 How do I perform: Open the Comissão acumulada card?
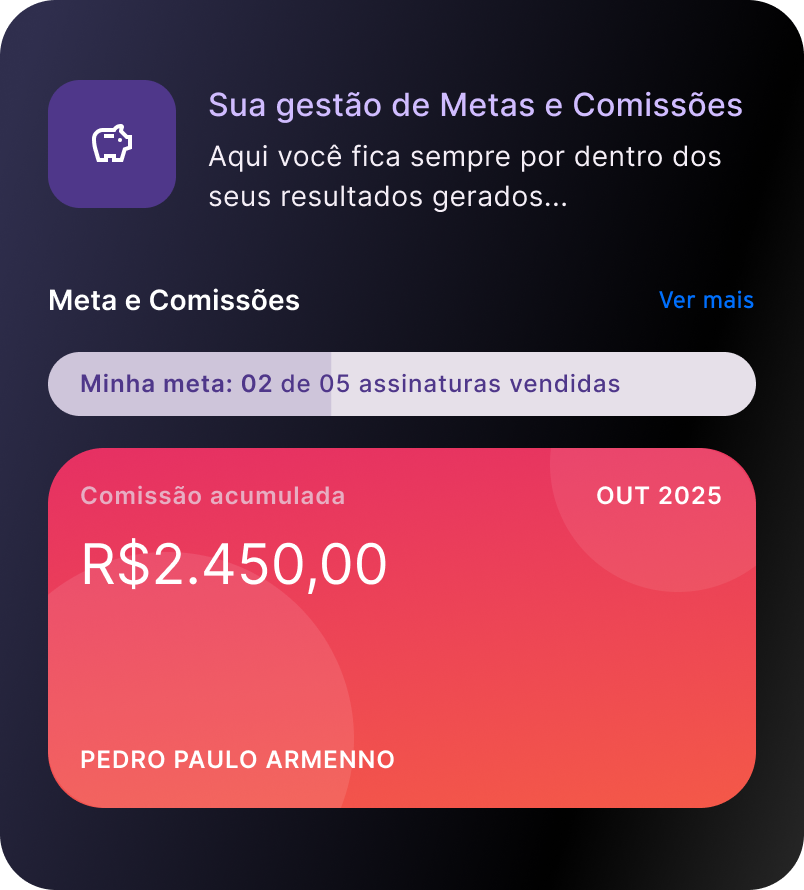401,627
